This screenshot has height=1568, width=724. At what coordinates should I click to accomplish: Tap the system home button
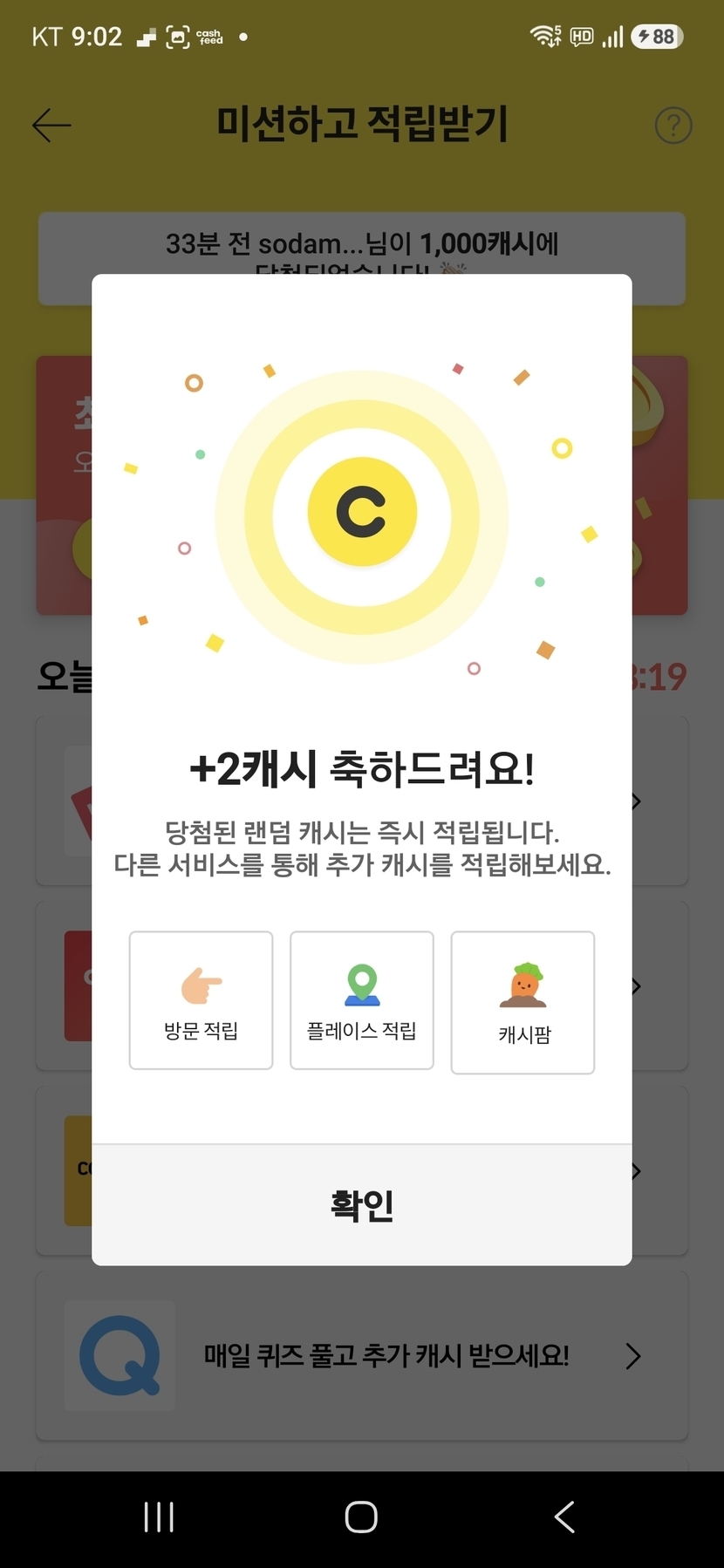(361, 1517)
